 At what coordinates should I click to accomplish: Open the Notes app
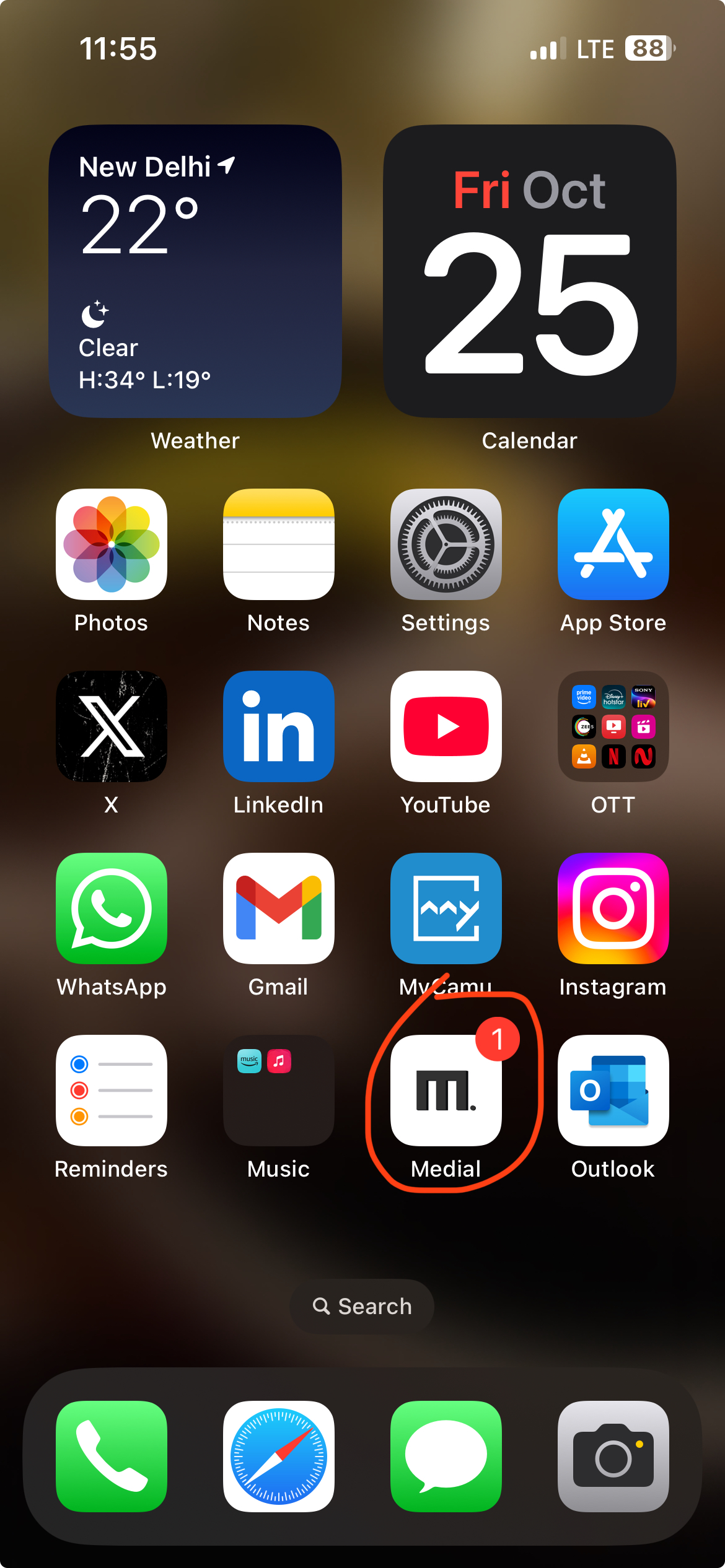(278, 544)
